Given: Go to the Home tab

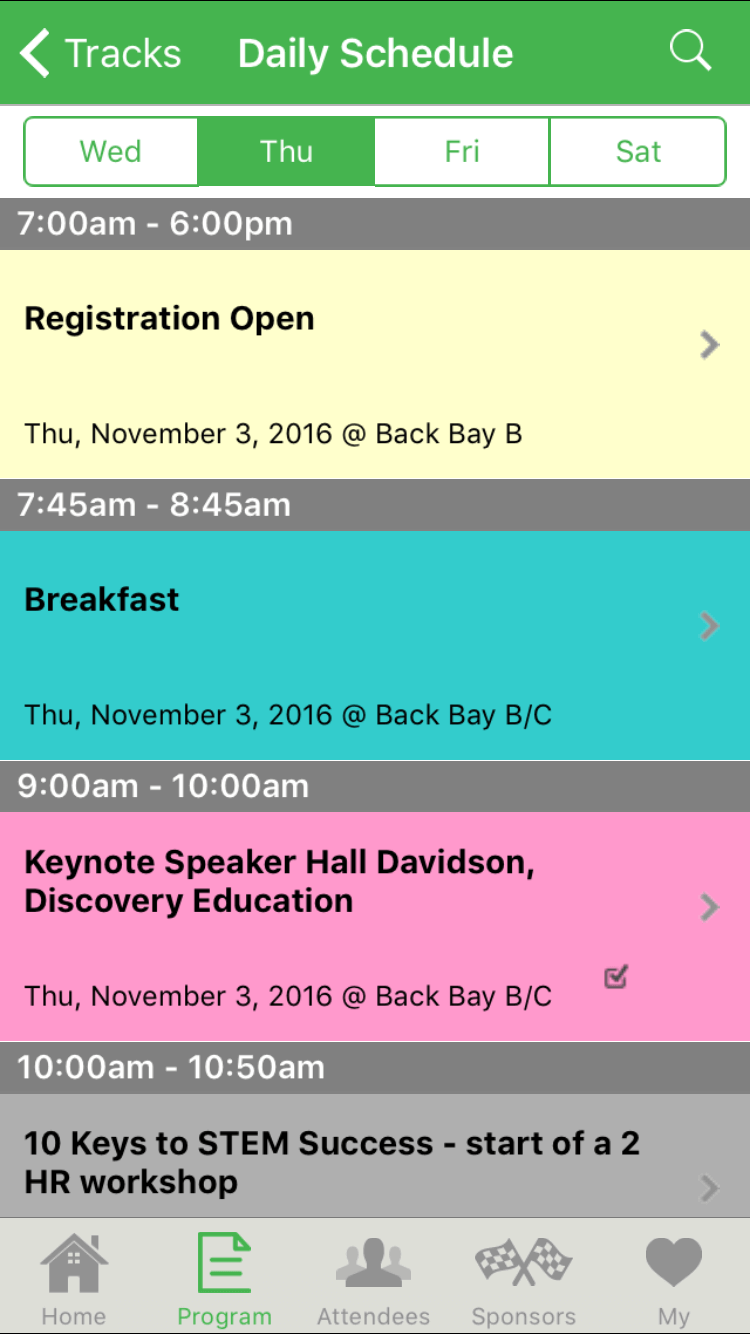Looking at the screenshot, I should pyautogui.click(x=74, y=1279).
